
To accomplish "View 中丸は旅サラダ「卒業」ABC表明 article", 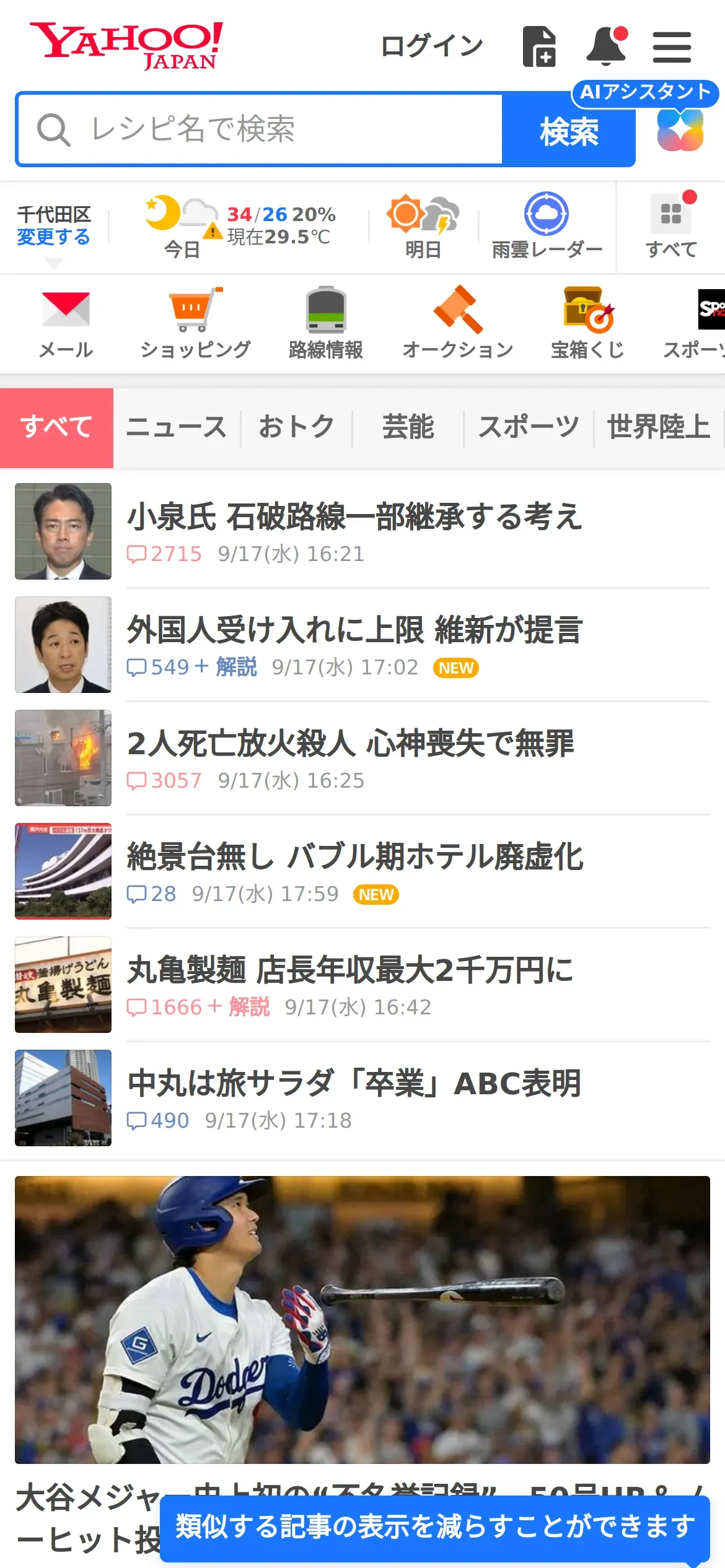I will pos(354,1084).
